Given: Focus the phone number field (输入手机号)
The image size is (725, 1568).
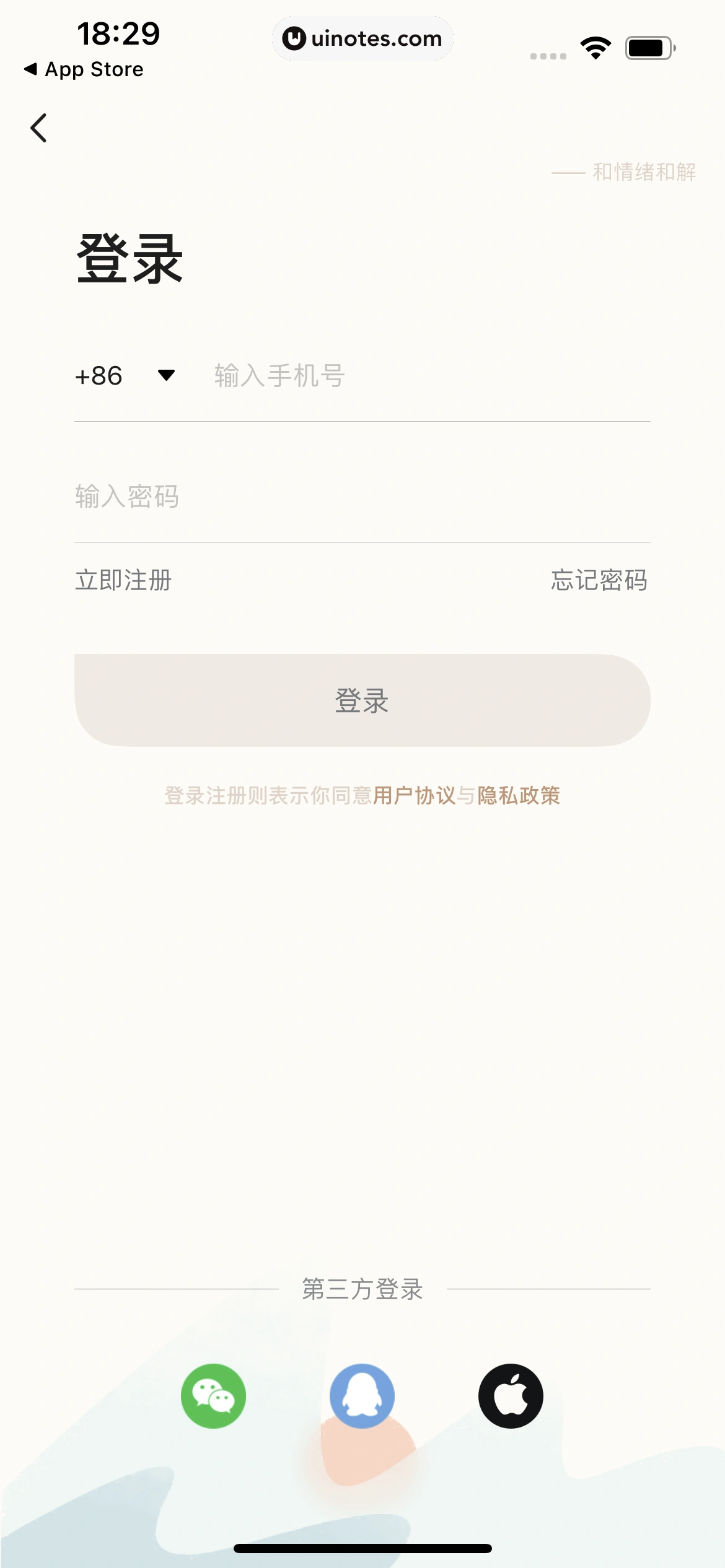Looking at the screenshot, I should click(x=428, y=376).
